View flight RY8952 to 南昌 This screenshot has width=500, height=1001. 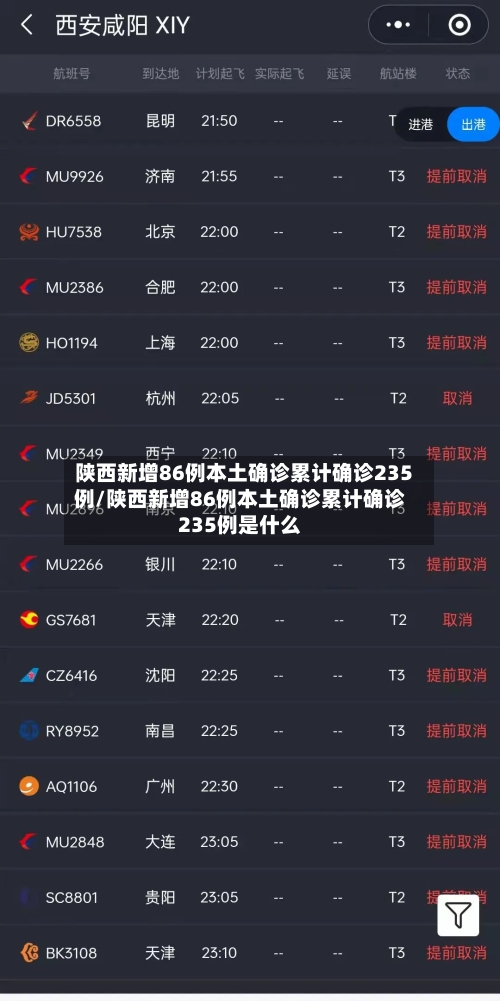(250, 731)
